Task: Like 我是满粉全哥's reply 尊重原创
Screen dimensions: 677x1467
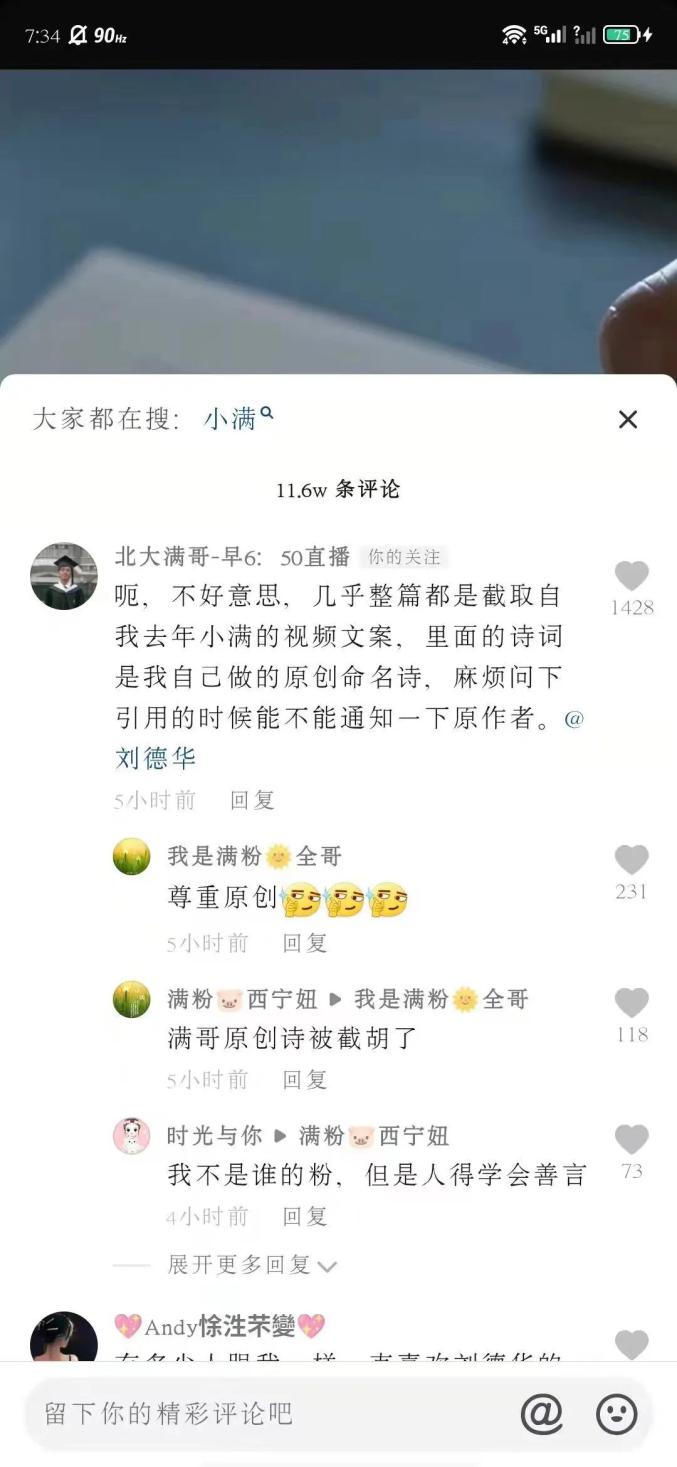Action: (x=631, y=860)
